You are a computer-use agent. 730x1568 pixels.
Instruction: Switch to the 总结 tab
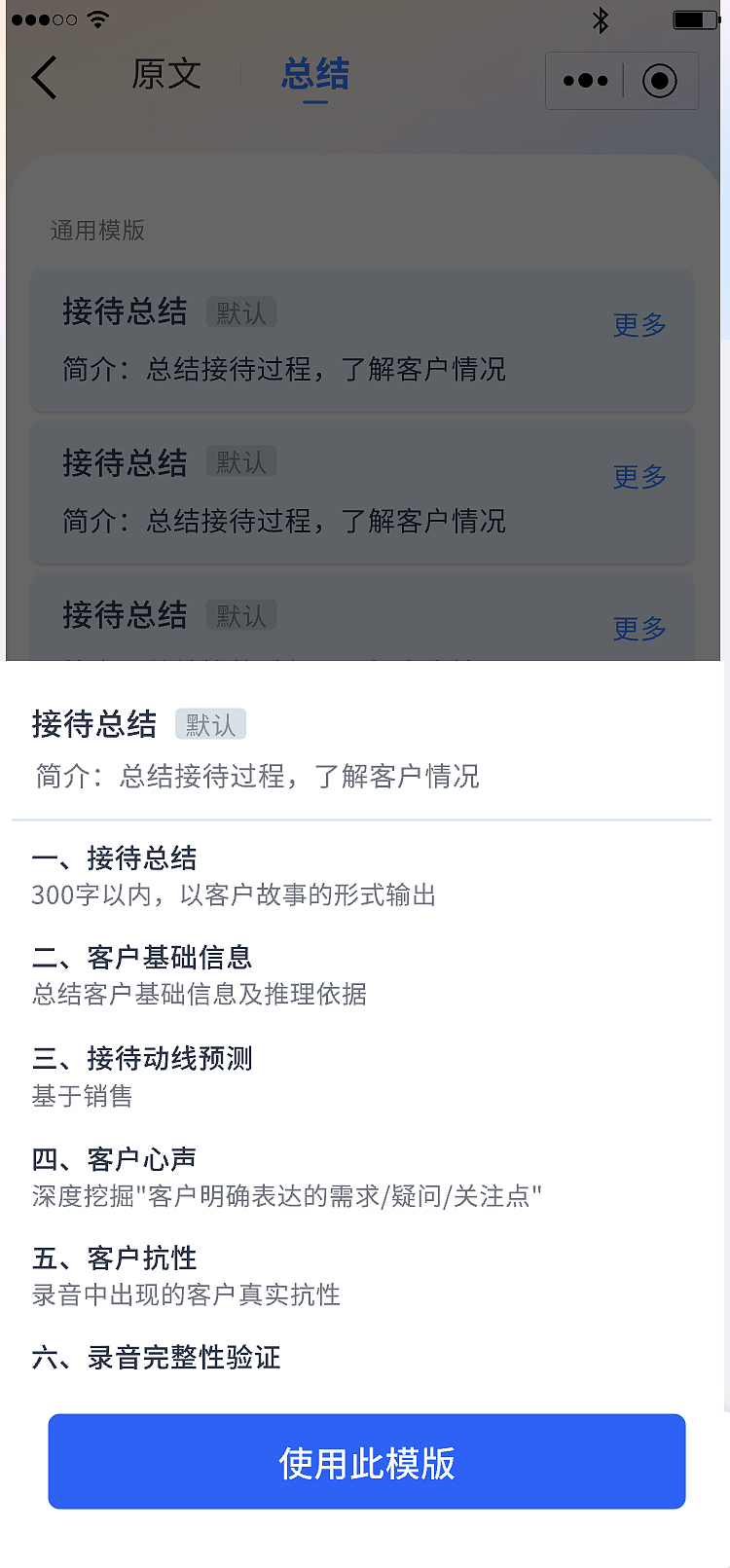click(312, 75)
